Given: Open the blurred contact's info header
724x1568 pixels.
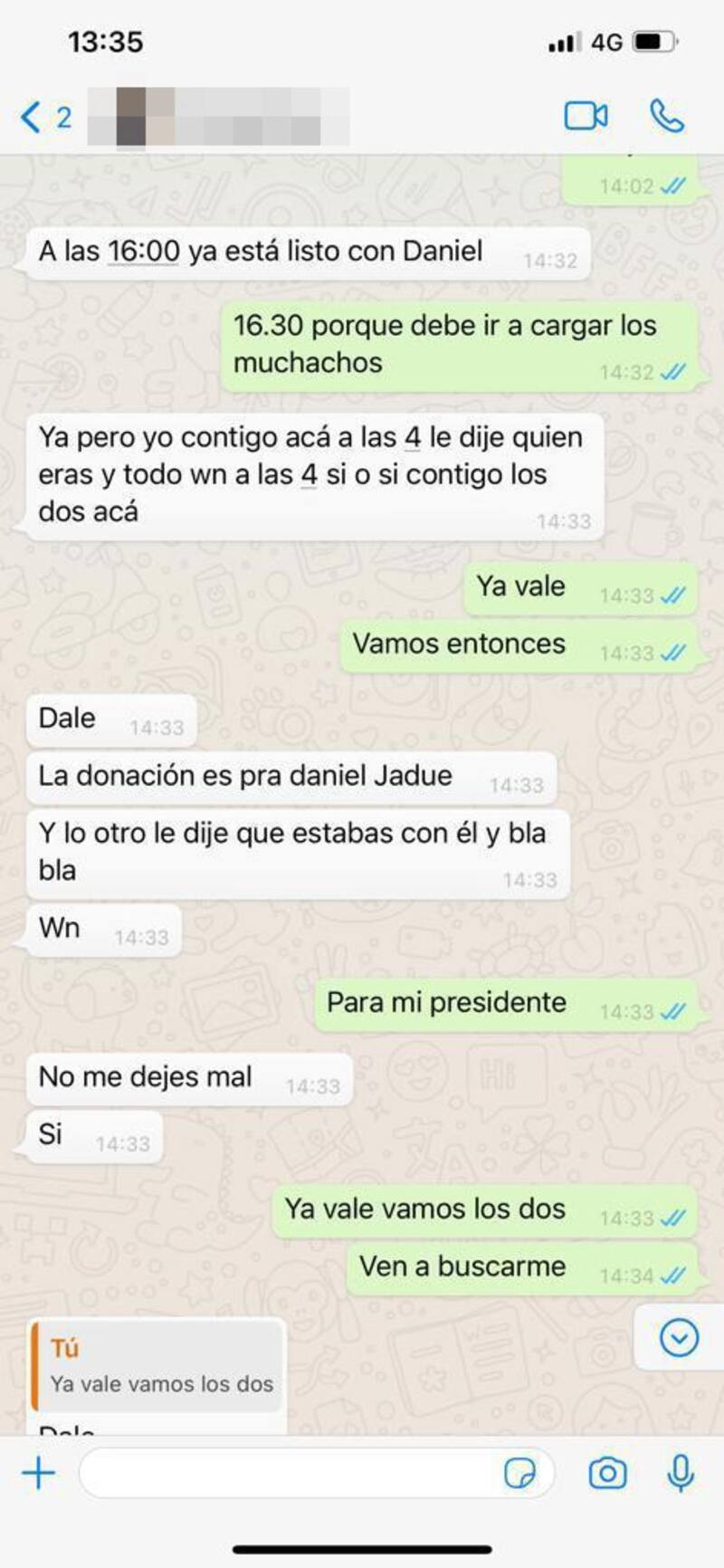Looking at the screenshot, I should 219,117.
